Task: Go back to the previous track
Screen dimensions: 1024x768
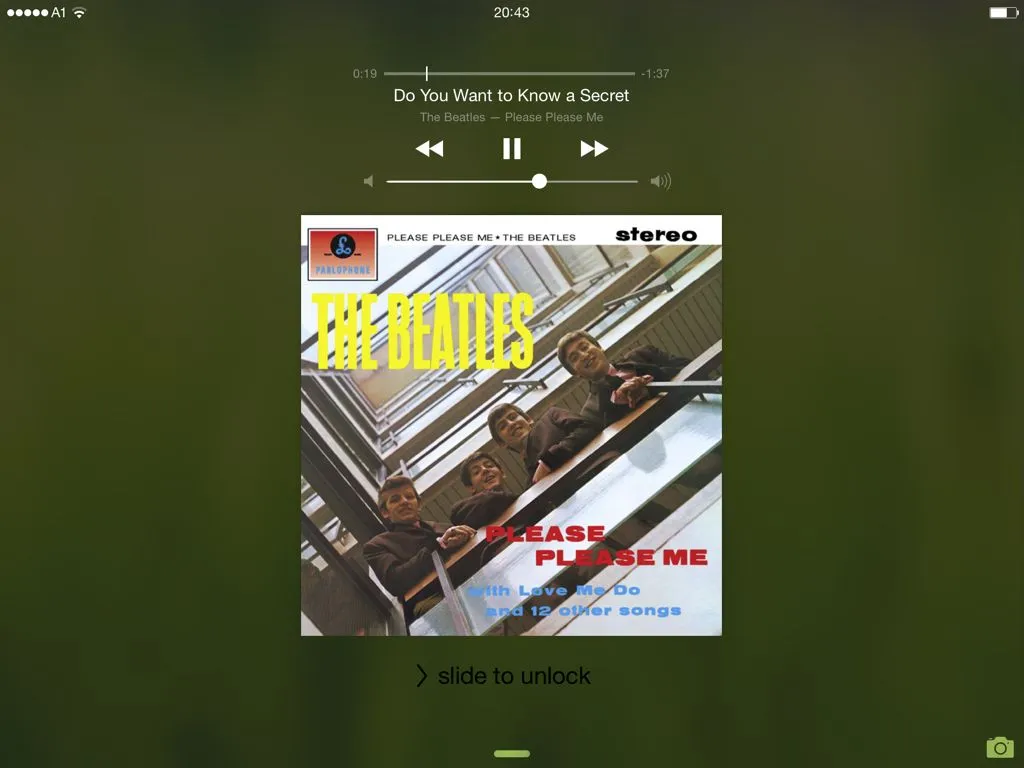Action: 429,149
